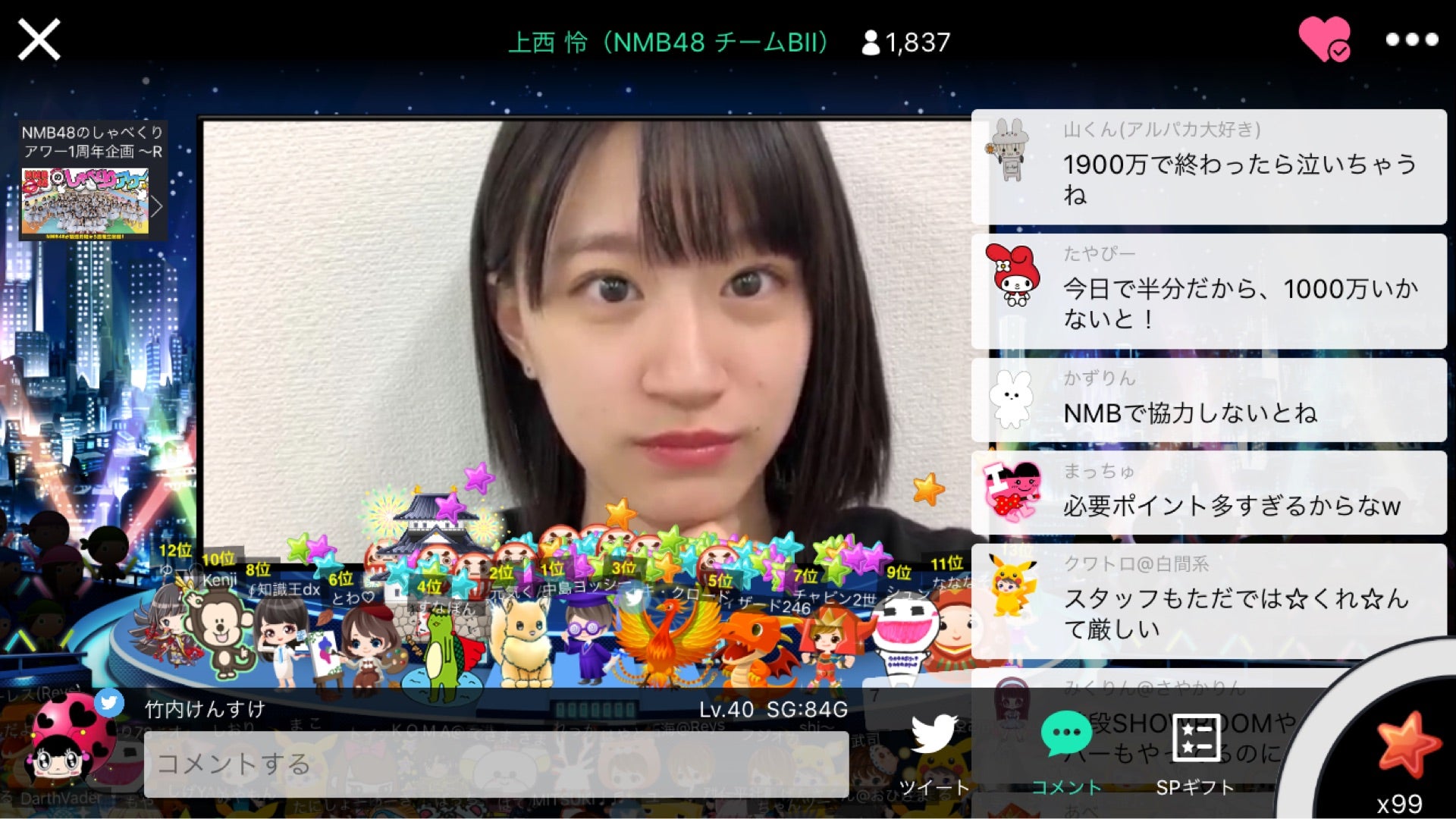This screenshot has width=1456, height=819.
Task: Throw the red star gift
Action: coord(1407,747)
